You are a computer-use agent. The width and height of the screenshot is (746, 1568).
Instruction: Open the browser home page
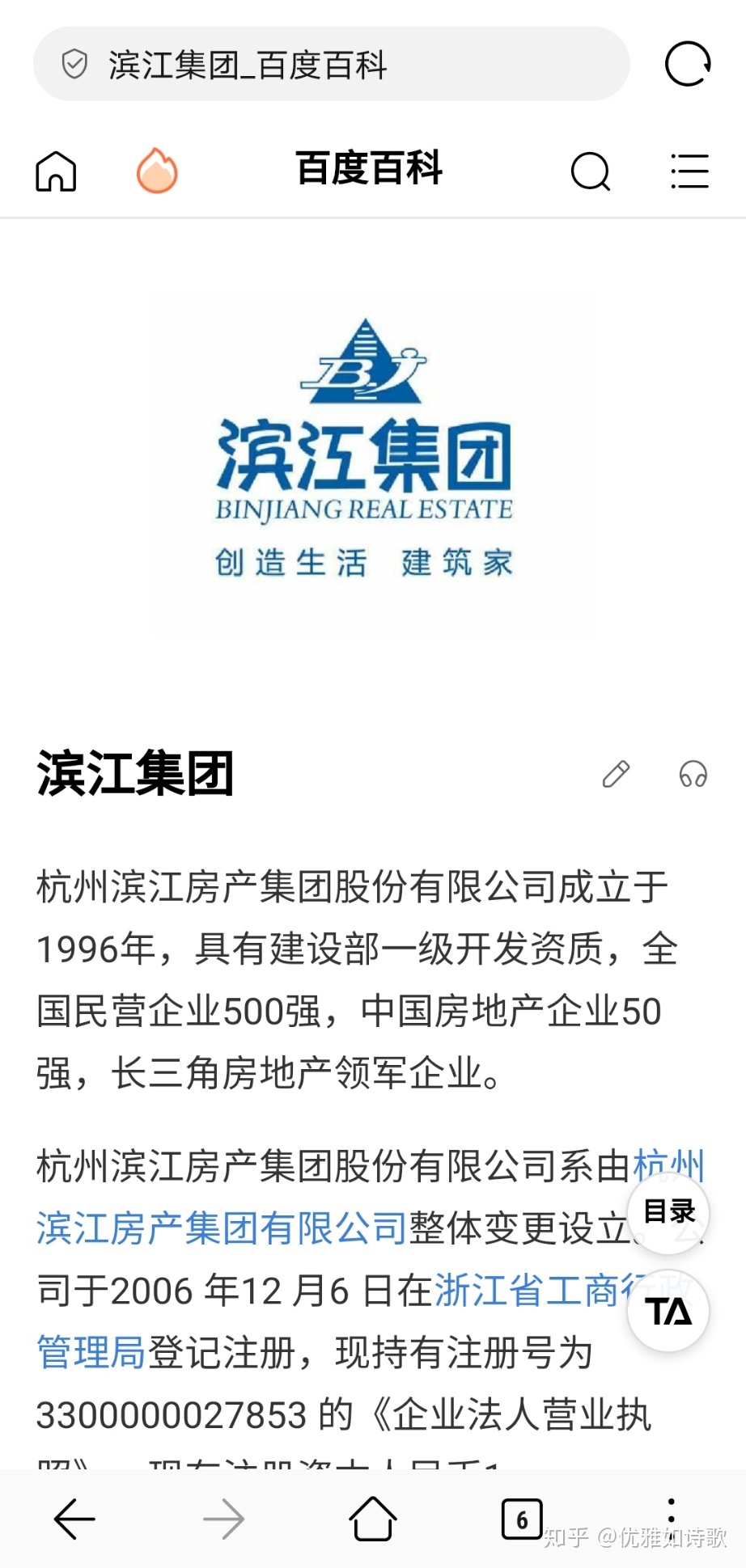tap(372, 1519)
